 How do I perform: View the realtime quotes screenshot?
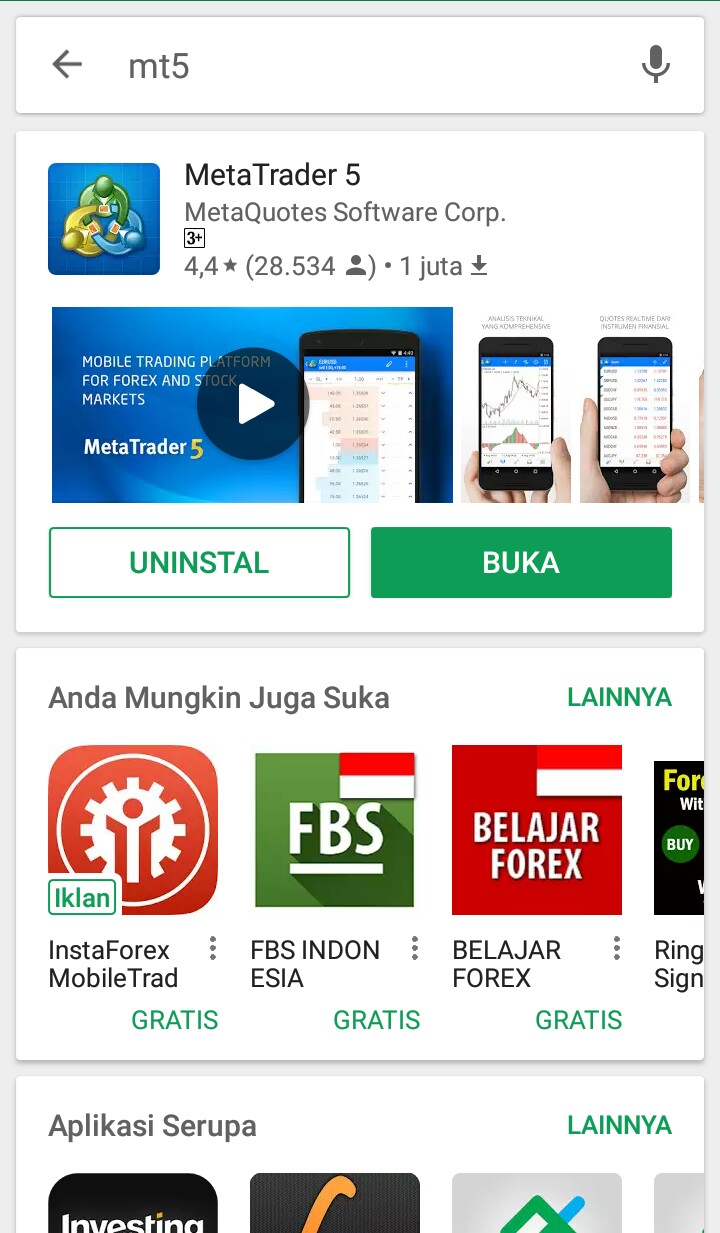point(634,405)
